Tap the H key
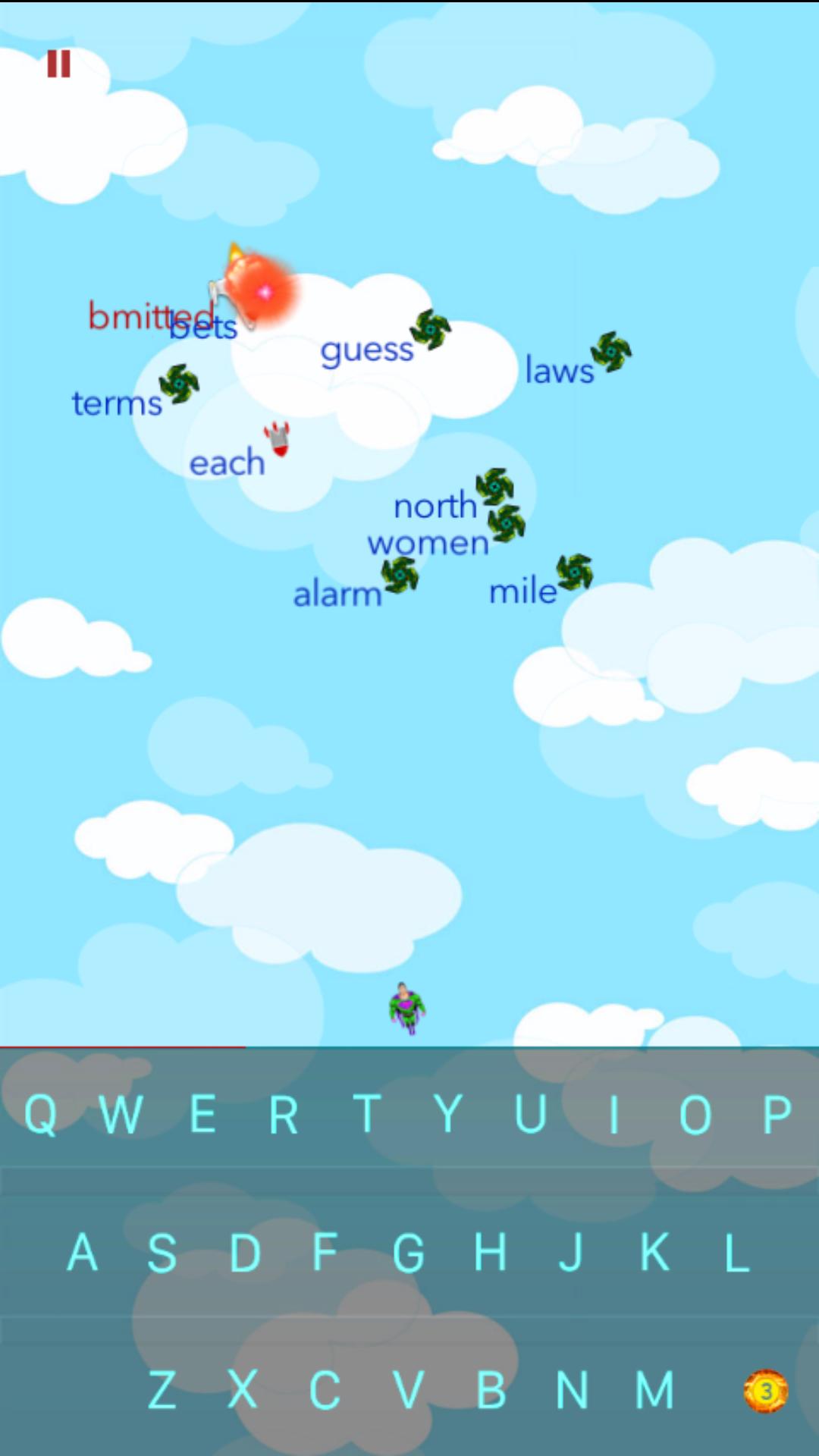819x1456 pixels. 490,1252
